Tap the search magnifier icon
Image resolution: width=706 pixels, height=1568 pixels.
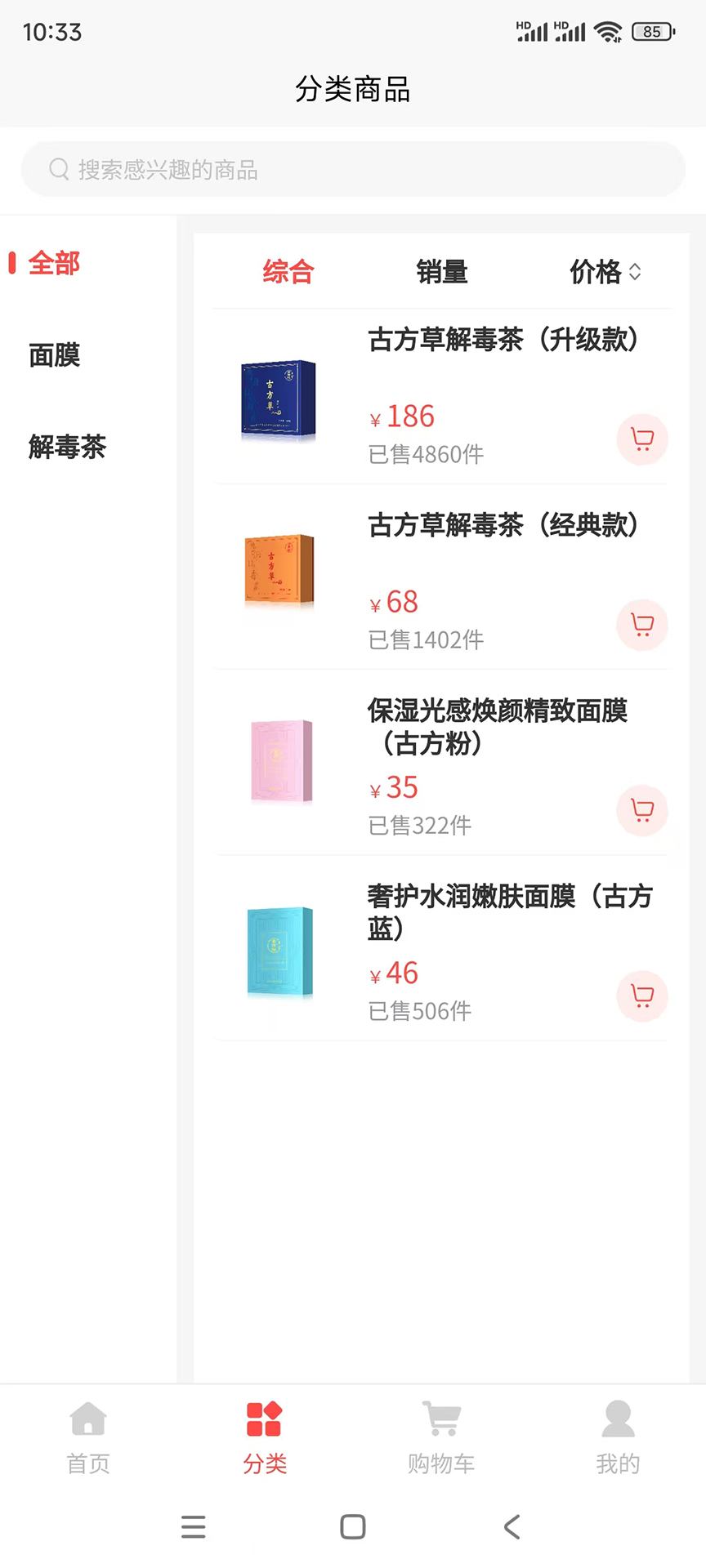[x=58, y=169]
